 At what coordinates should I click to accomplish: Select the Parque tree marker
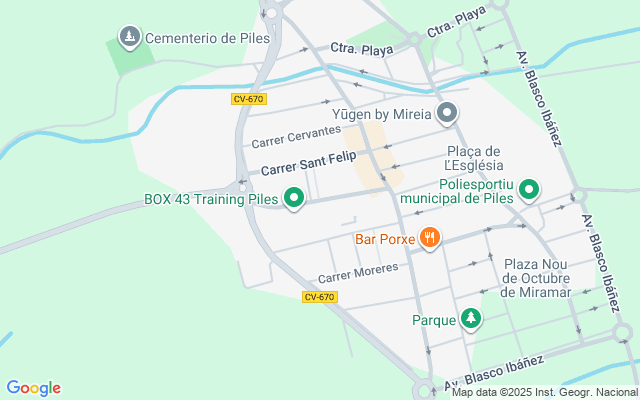tap(470, 320)
